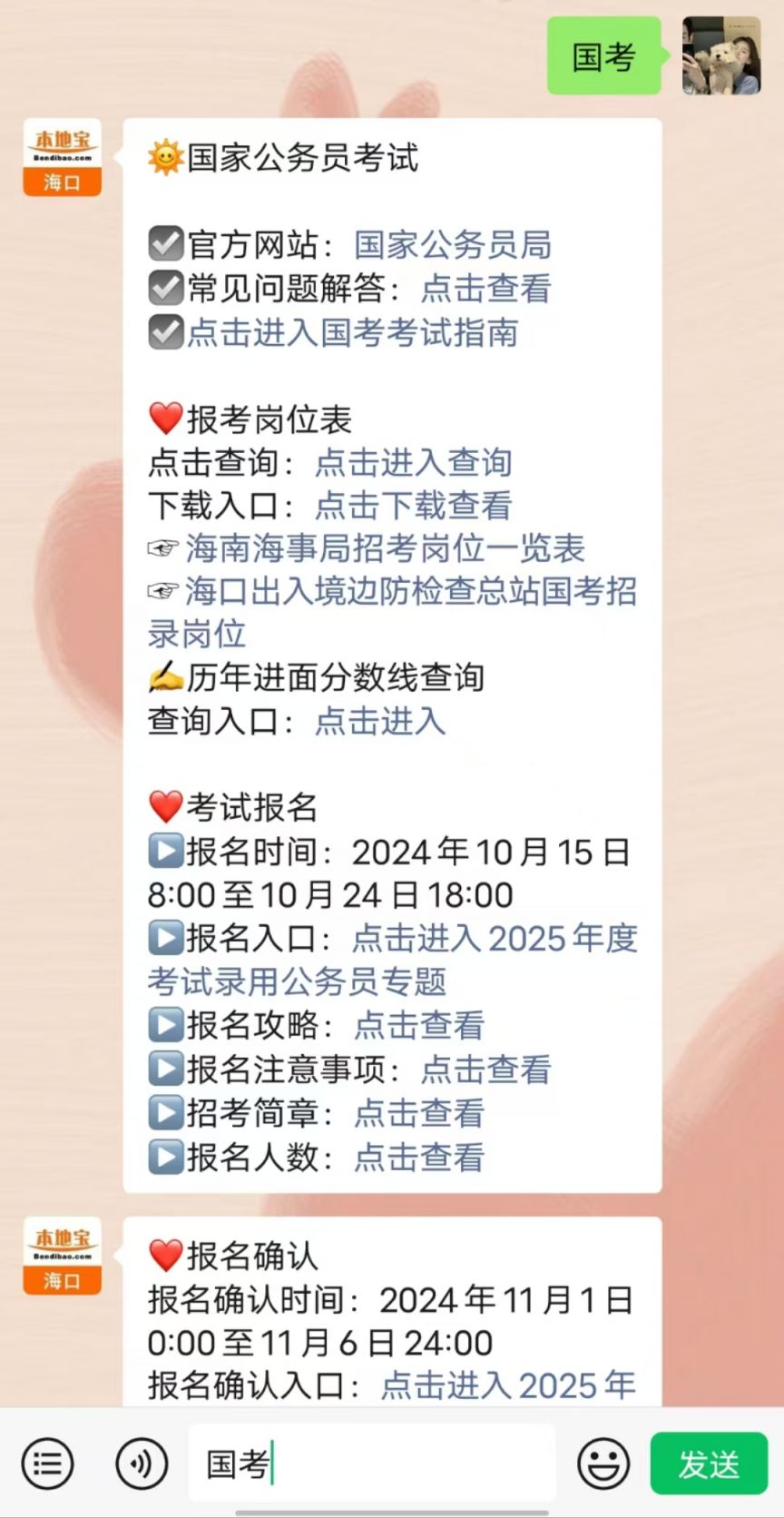Viewport: 784px width, 1518px height.
Task: Open the 国家公务员局 official website link
Action: point(452,245)
